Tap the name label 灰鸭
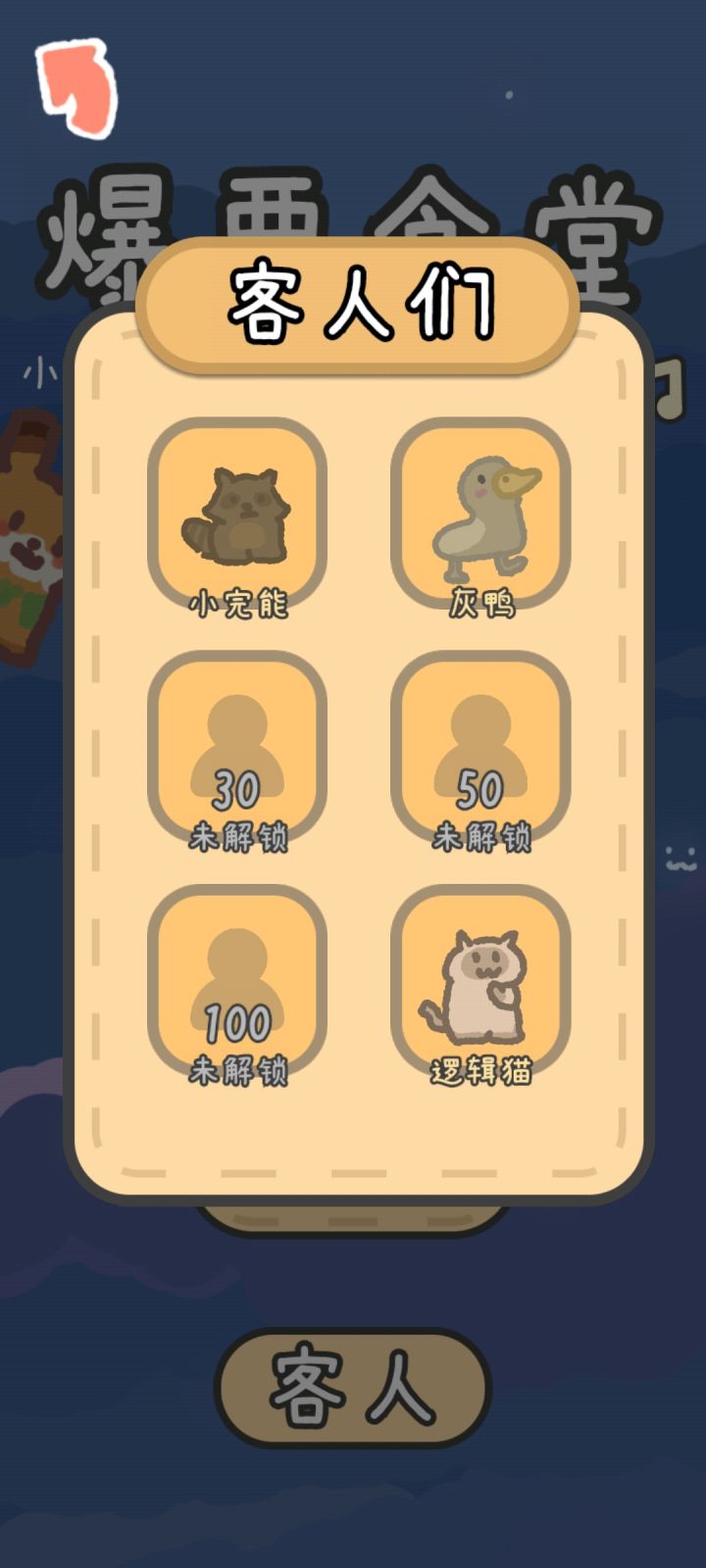The height and width of the screenshot is (1568, 706). [478, 606]
